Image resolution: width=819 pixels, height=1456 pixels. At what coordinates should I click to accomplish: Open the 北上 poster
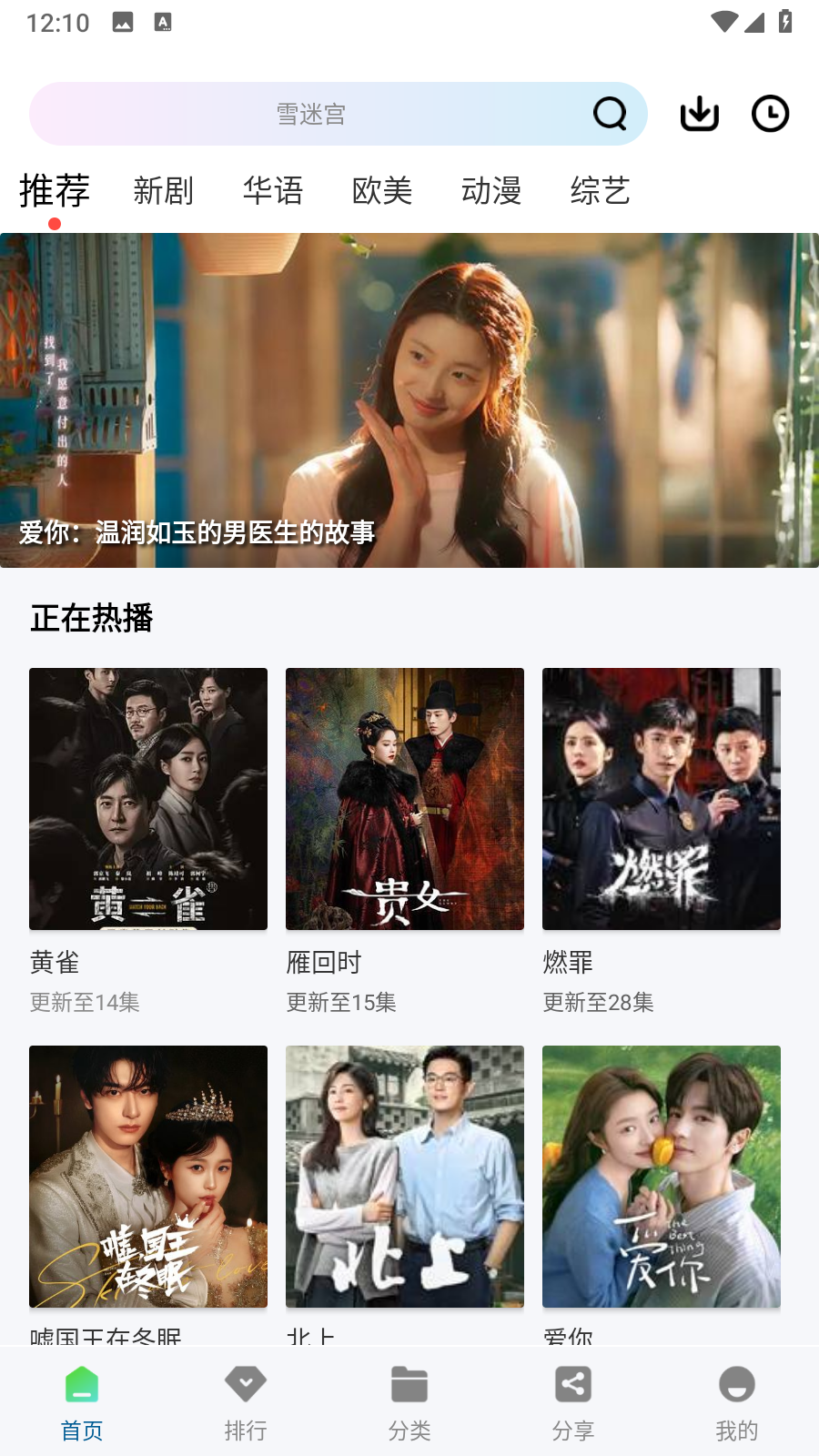point(405,1176)
